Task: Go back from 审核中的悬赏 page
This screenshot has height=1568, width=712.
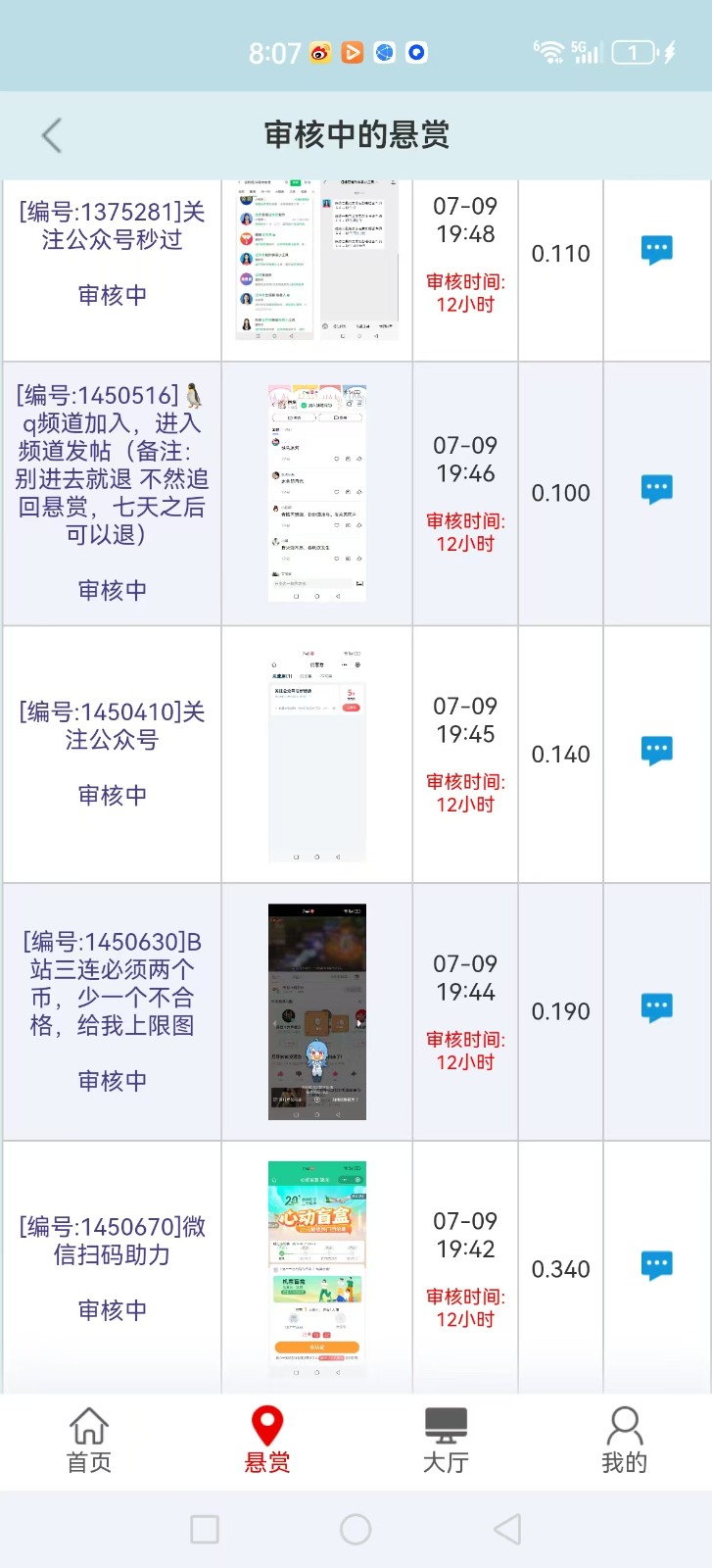Action: pyautogui.click(x=52, y=135)
